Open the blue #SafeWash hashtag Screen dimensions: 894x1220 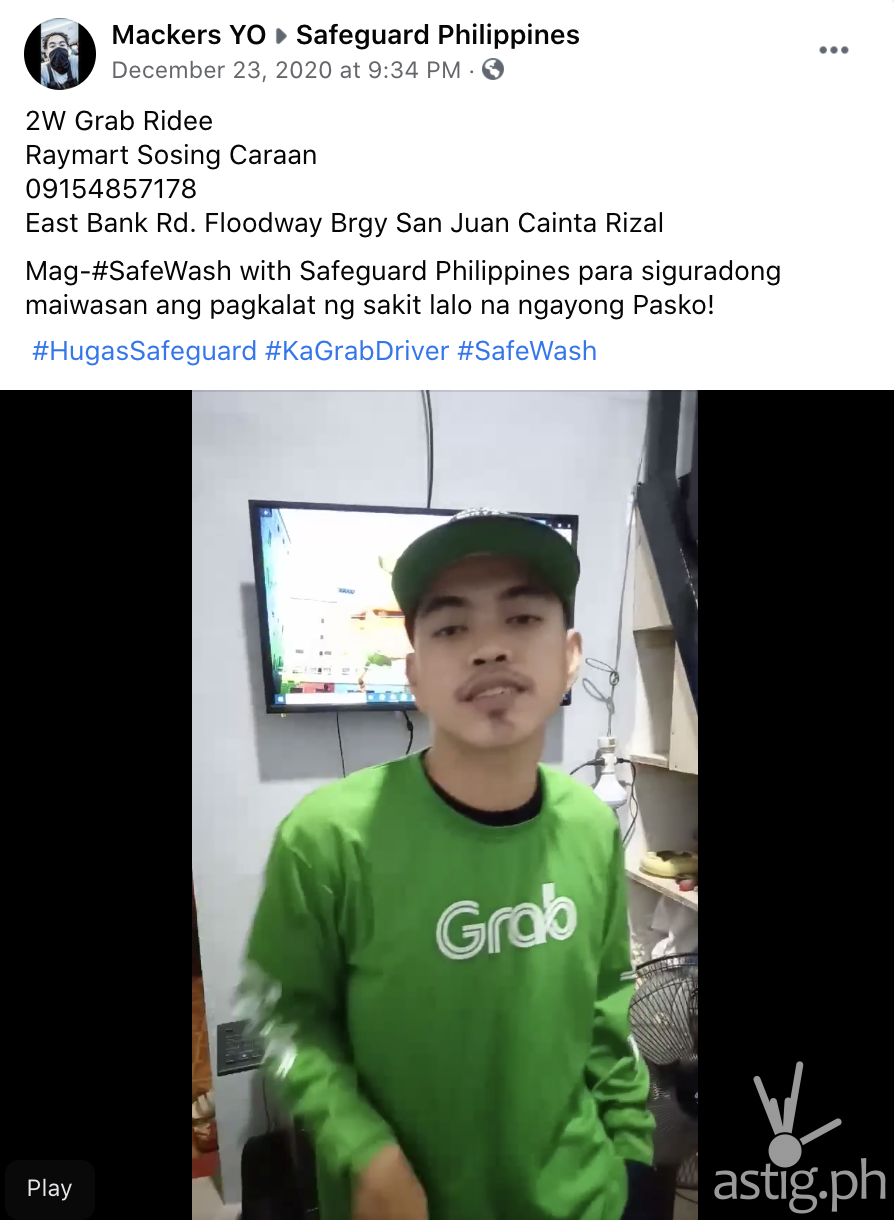click(x=526, y=351)
